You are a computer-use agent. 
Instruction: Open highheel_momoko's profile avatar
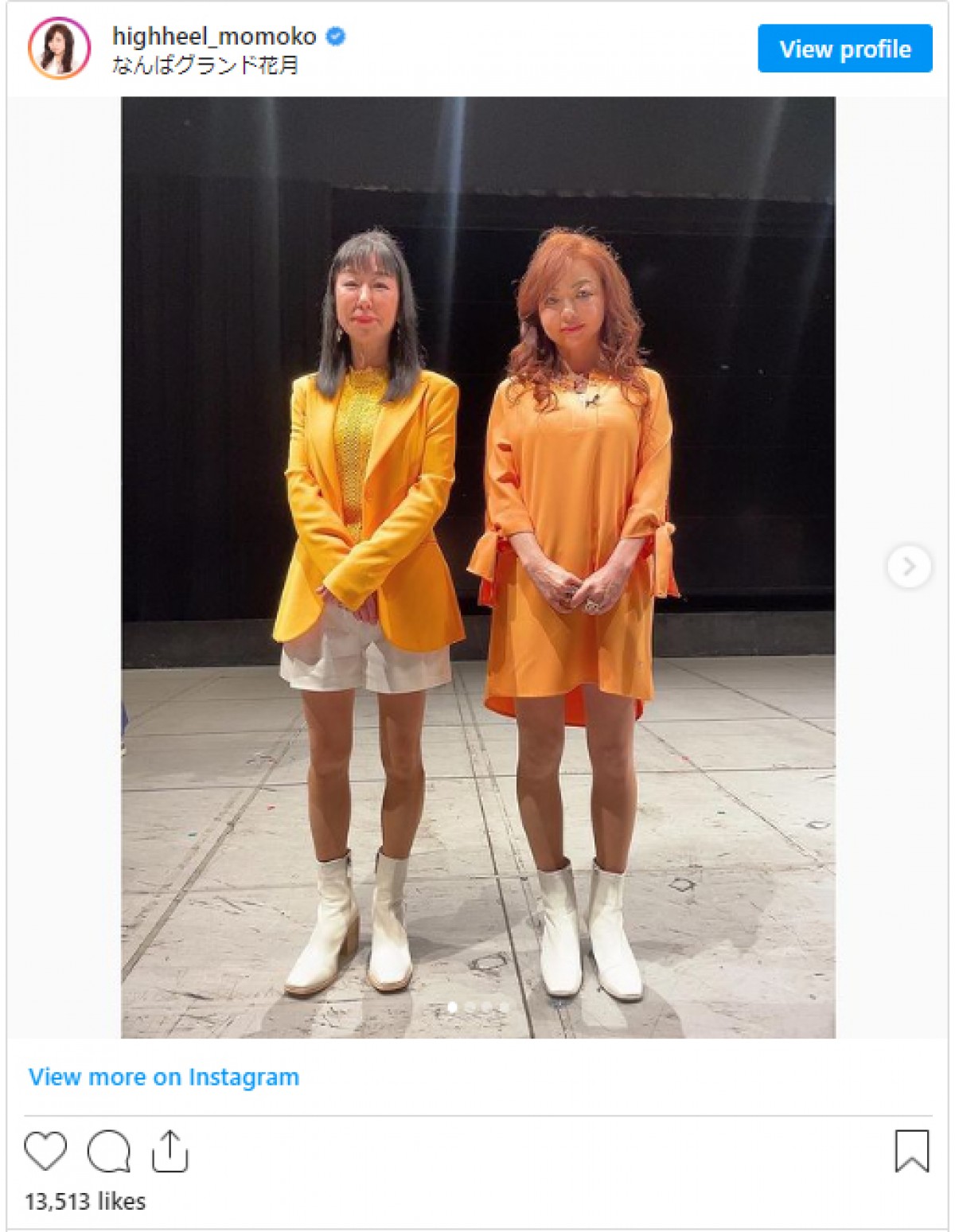tap(59, 49)
